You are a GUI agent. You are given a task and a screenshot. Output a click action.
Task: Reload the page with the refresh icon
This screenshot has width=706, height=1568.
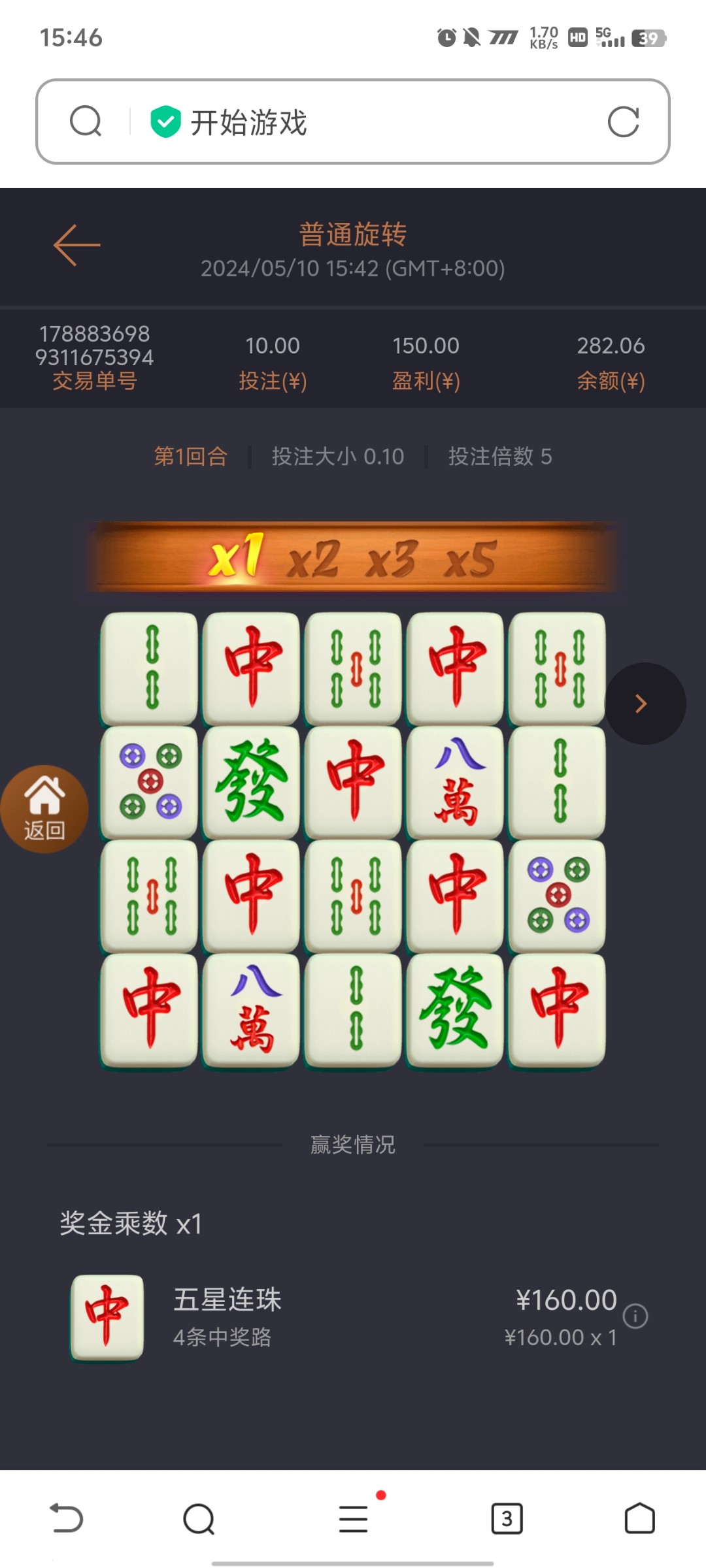tap(622, 122)
